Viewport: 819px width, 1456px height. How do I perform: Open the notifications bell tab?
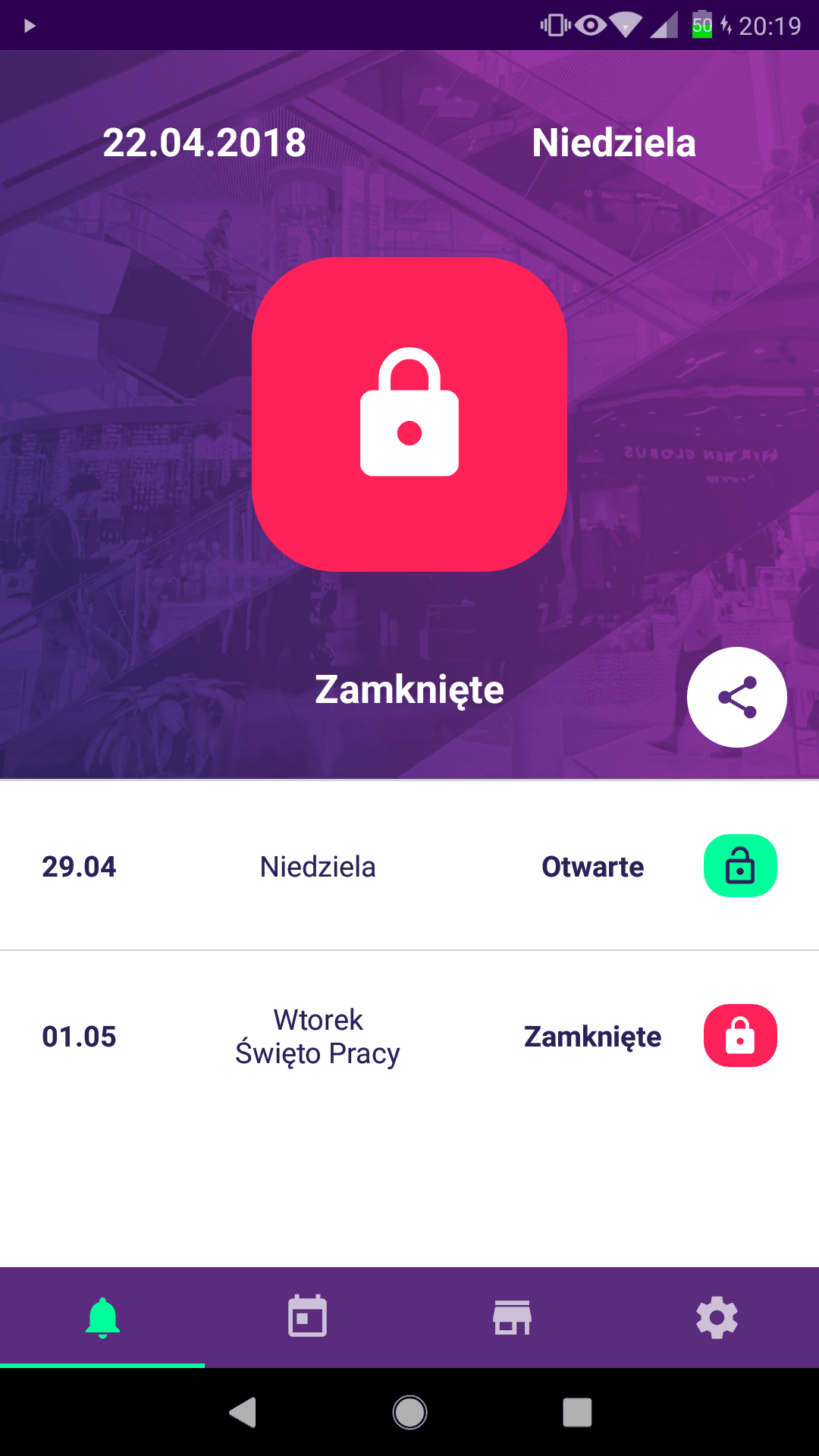pyautogui.click(x=102, y=1317)
